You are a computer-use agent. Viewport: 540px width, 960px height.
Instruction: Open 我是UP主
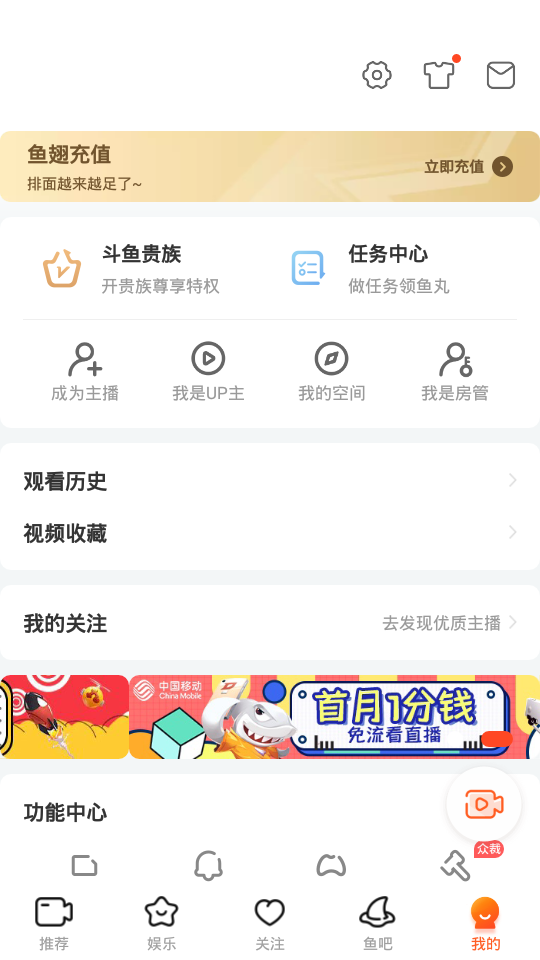(208, 371)
